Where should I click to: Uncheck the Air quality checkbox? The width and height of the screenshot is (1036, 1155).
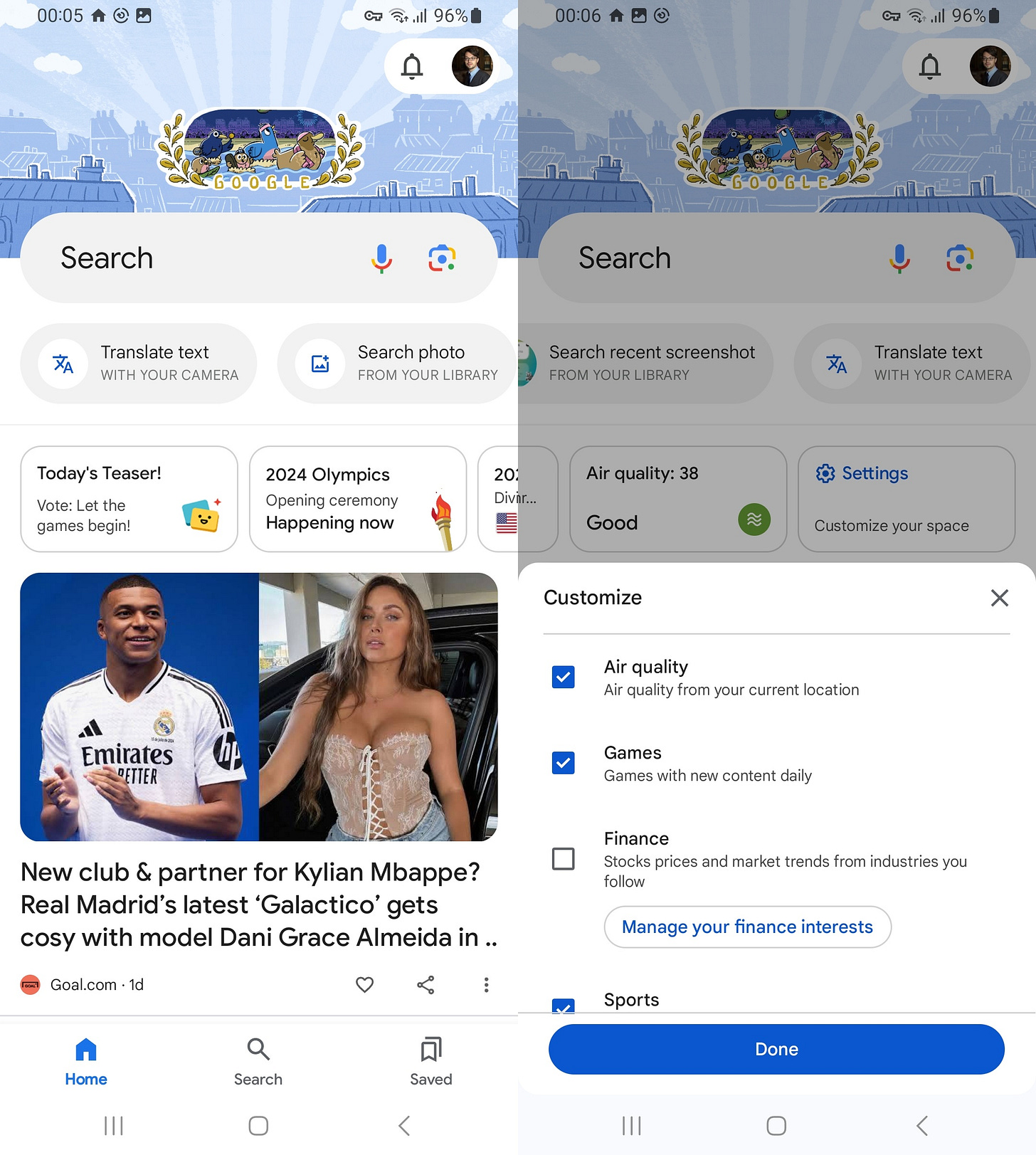[564, 677]
